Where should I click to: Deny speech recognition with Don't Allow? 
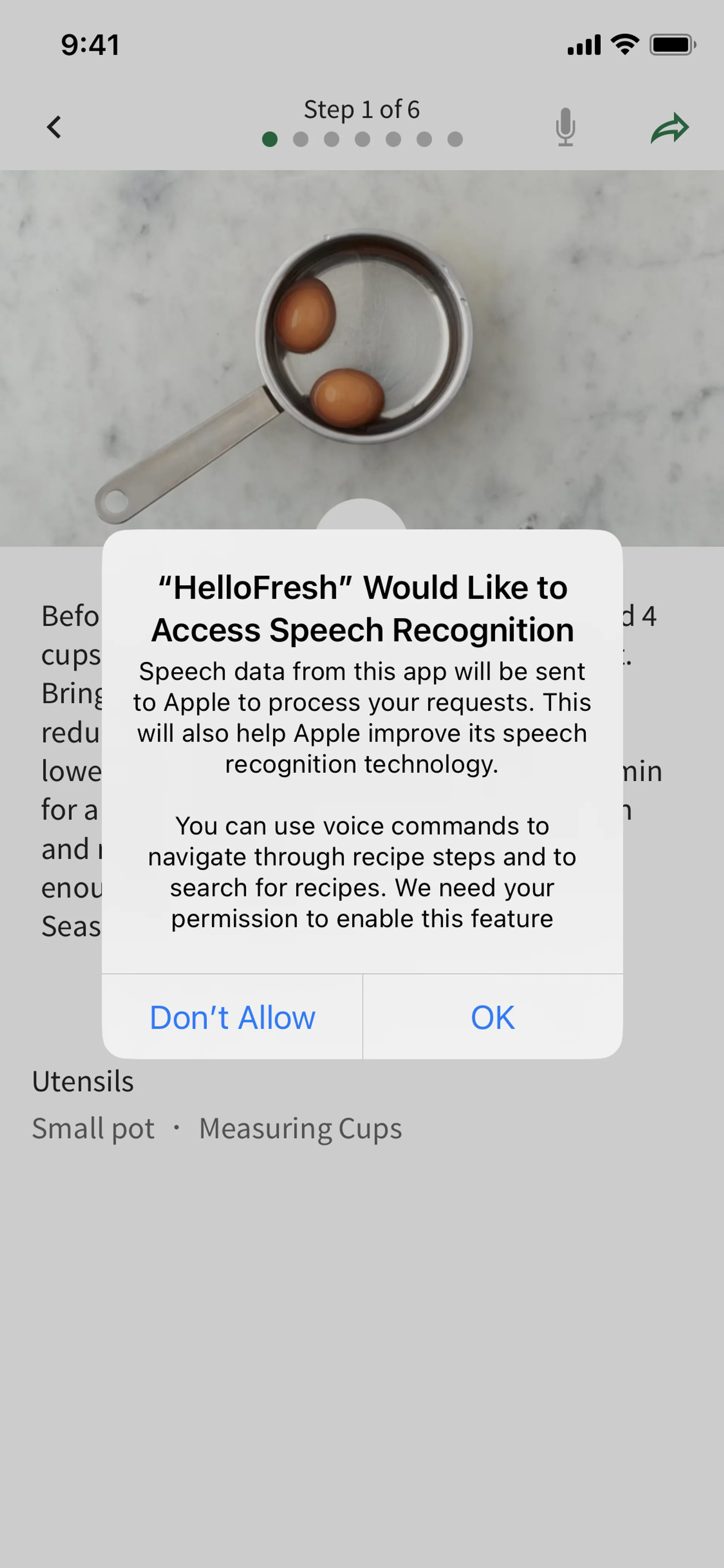(x=232, y=1017)
